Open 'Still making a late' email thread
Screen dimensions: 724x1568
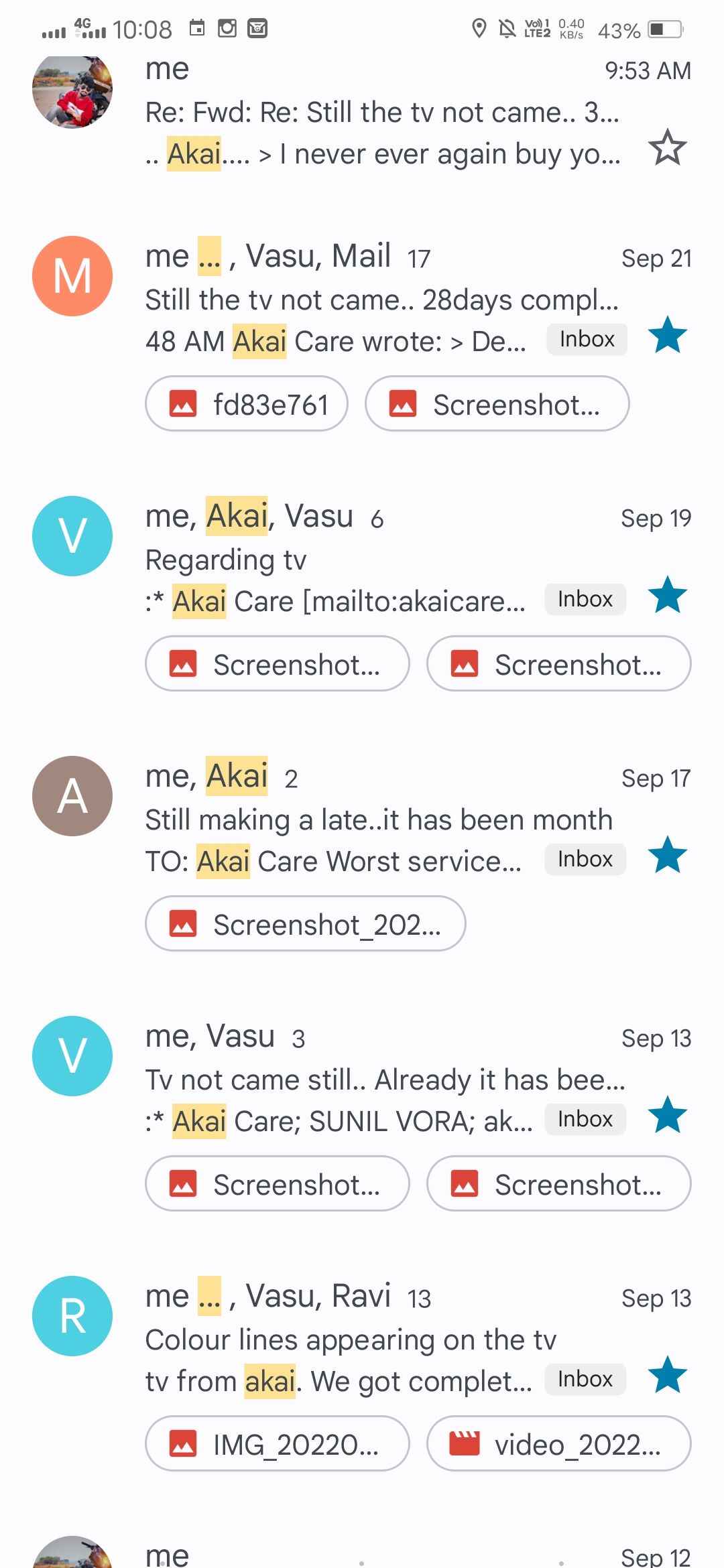pos(379,820)
